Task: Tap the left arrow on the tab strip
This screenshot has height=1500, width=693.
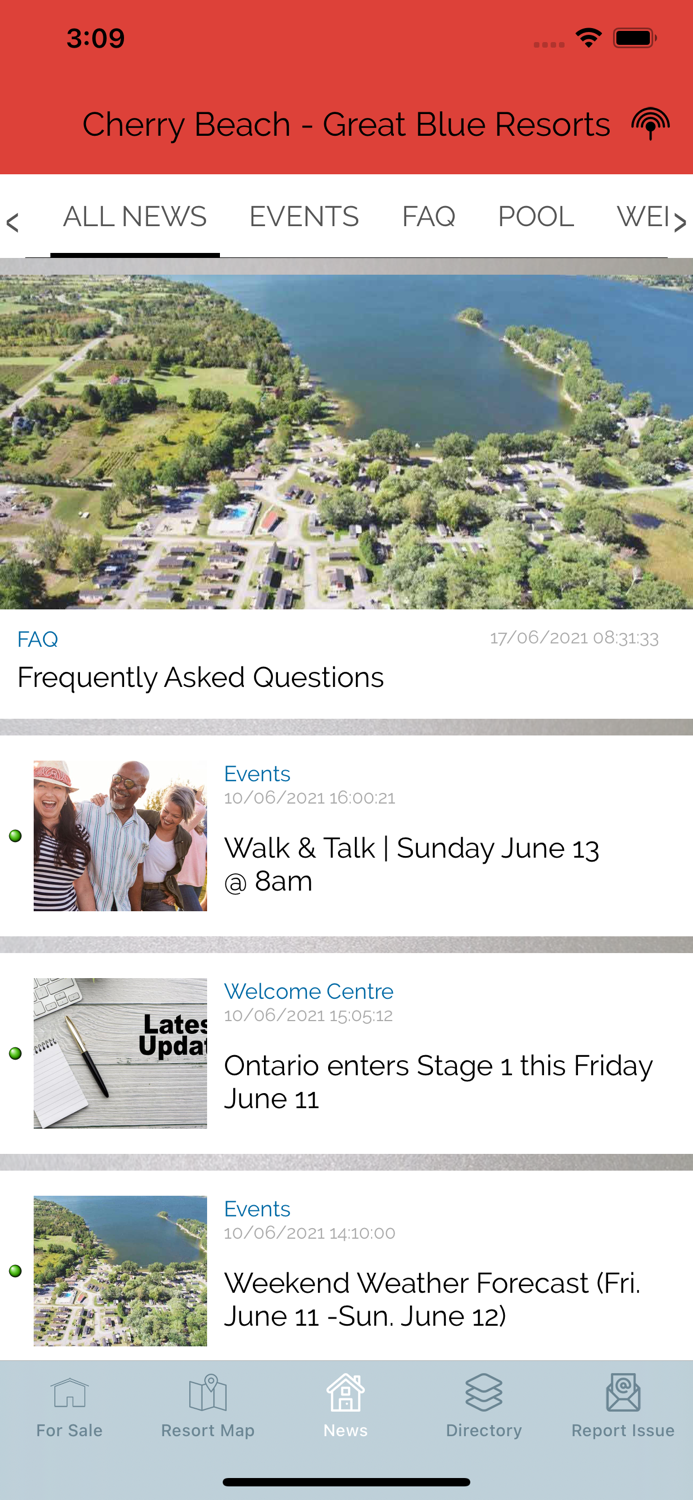Action: point(13,222)
